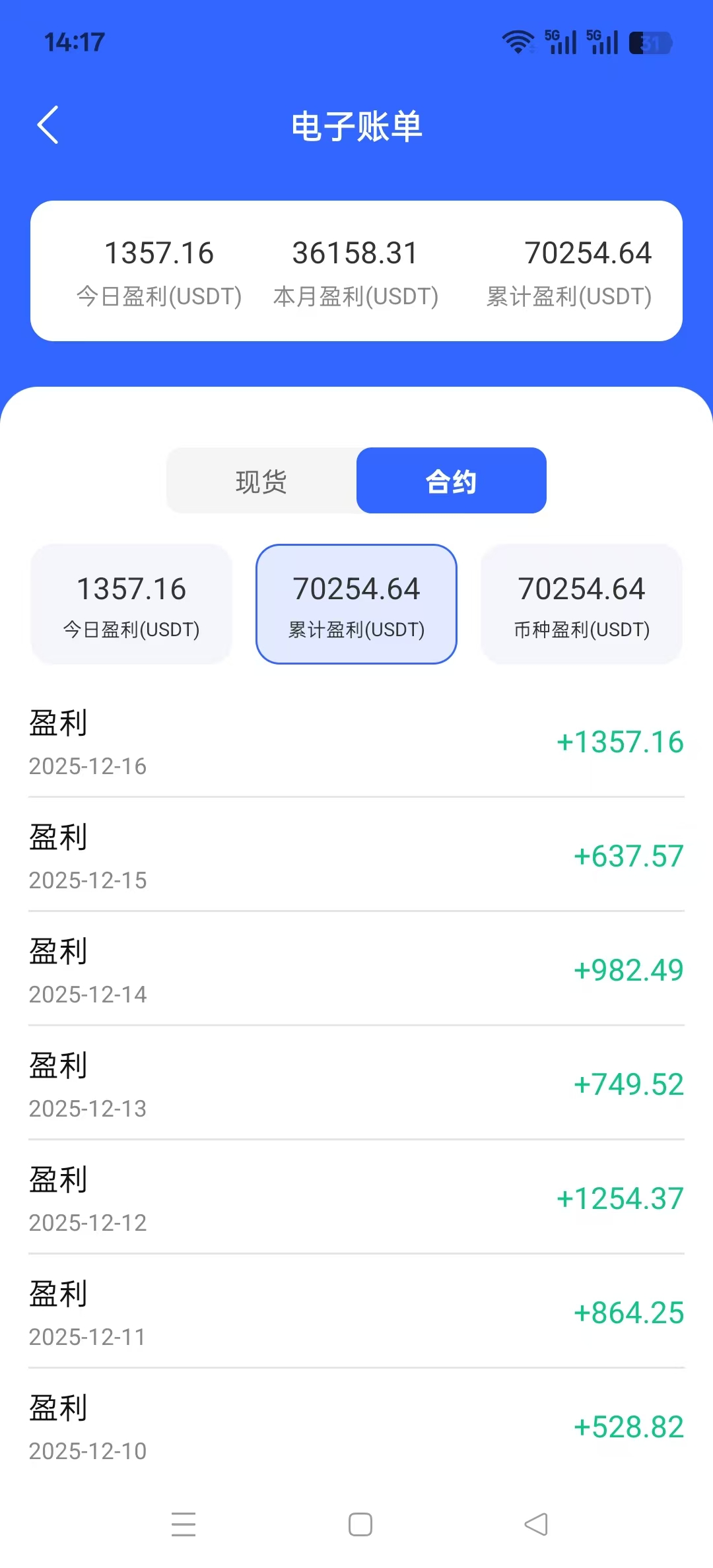Image resolution: width=713 pixels, height=1568 pixels.
Task: Tap the Android recent apps icon
Action: click(184, 1524)
